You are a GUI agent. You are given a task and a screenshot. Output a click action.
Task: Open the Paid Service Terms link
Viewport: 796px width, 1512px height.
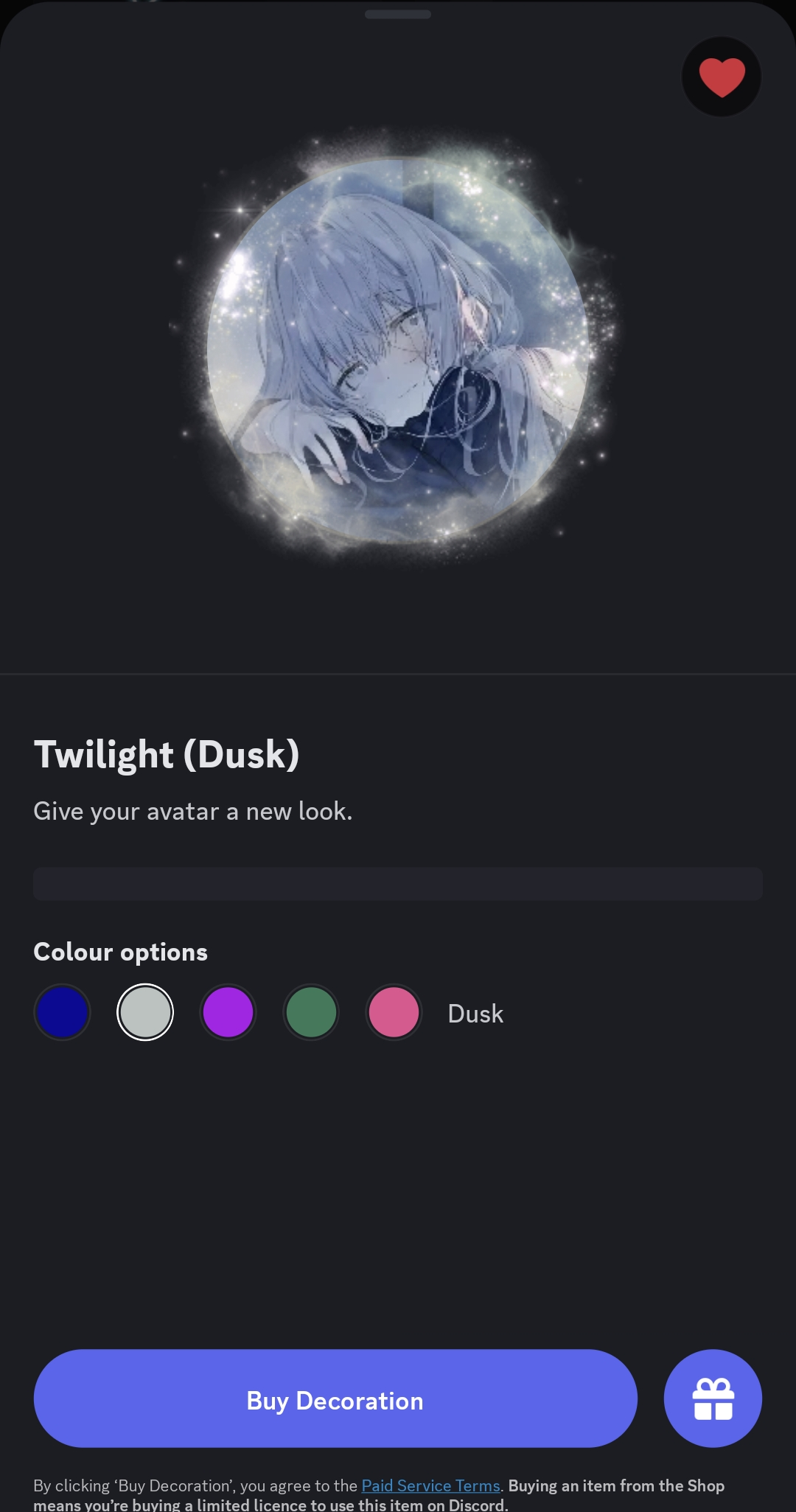point(430,1485)
